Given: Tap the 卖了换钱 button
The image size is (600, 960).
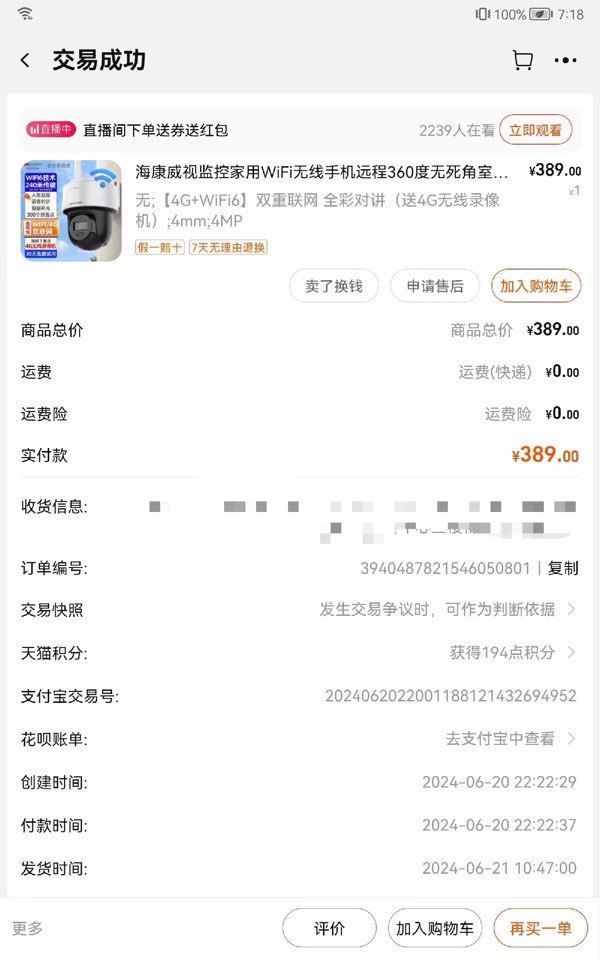Looking at the screenshot, I should pyautogui.click(x=334, y=286).
